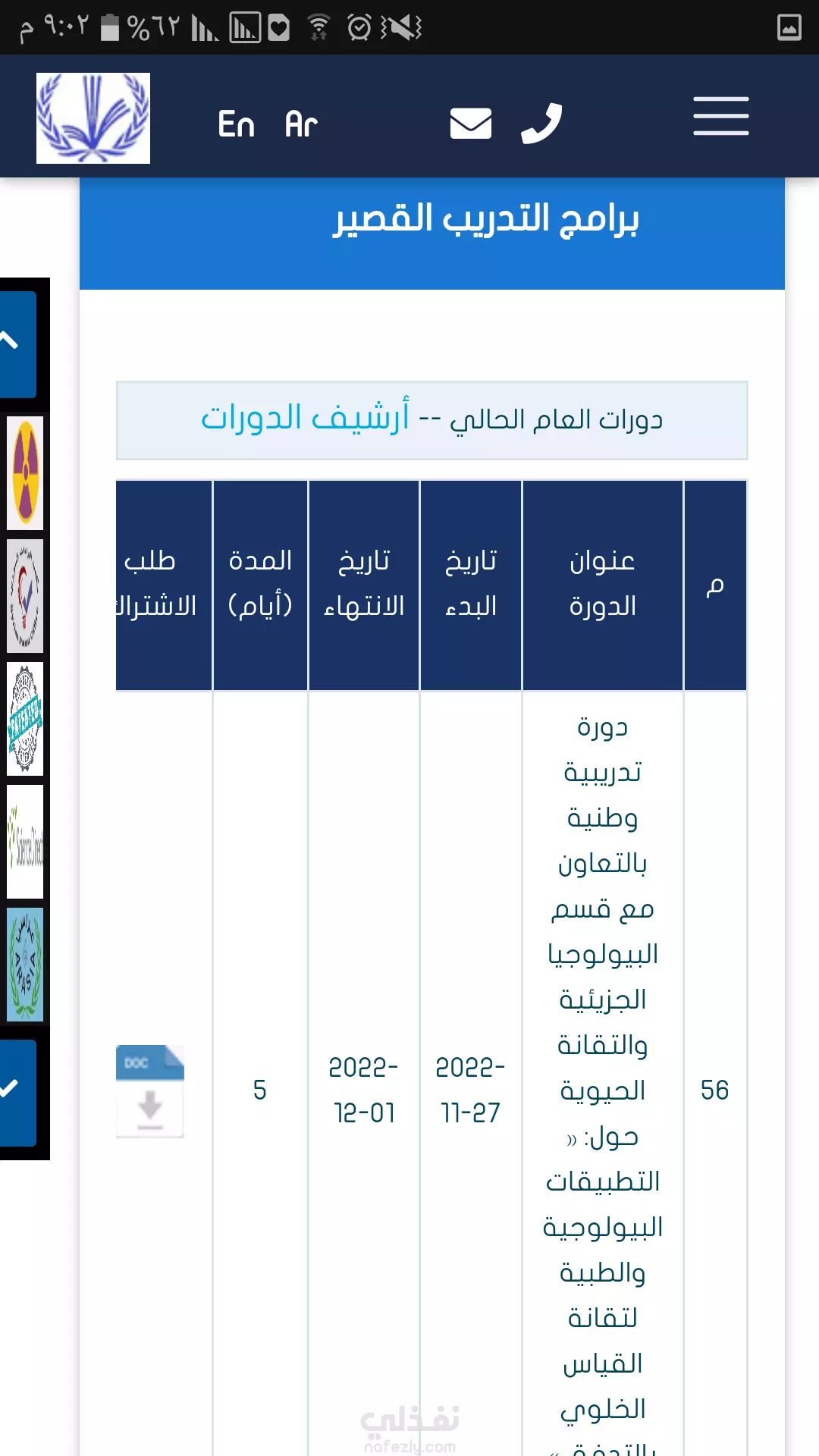Image resolution: width=819 pixels, height=1456 pixels.
Task: Switch site language to Arabic
Action: coord(301,124)
